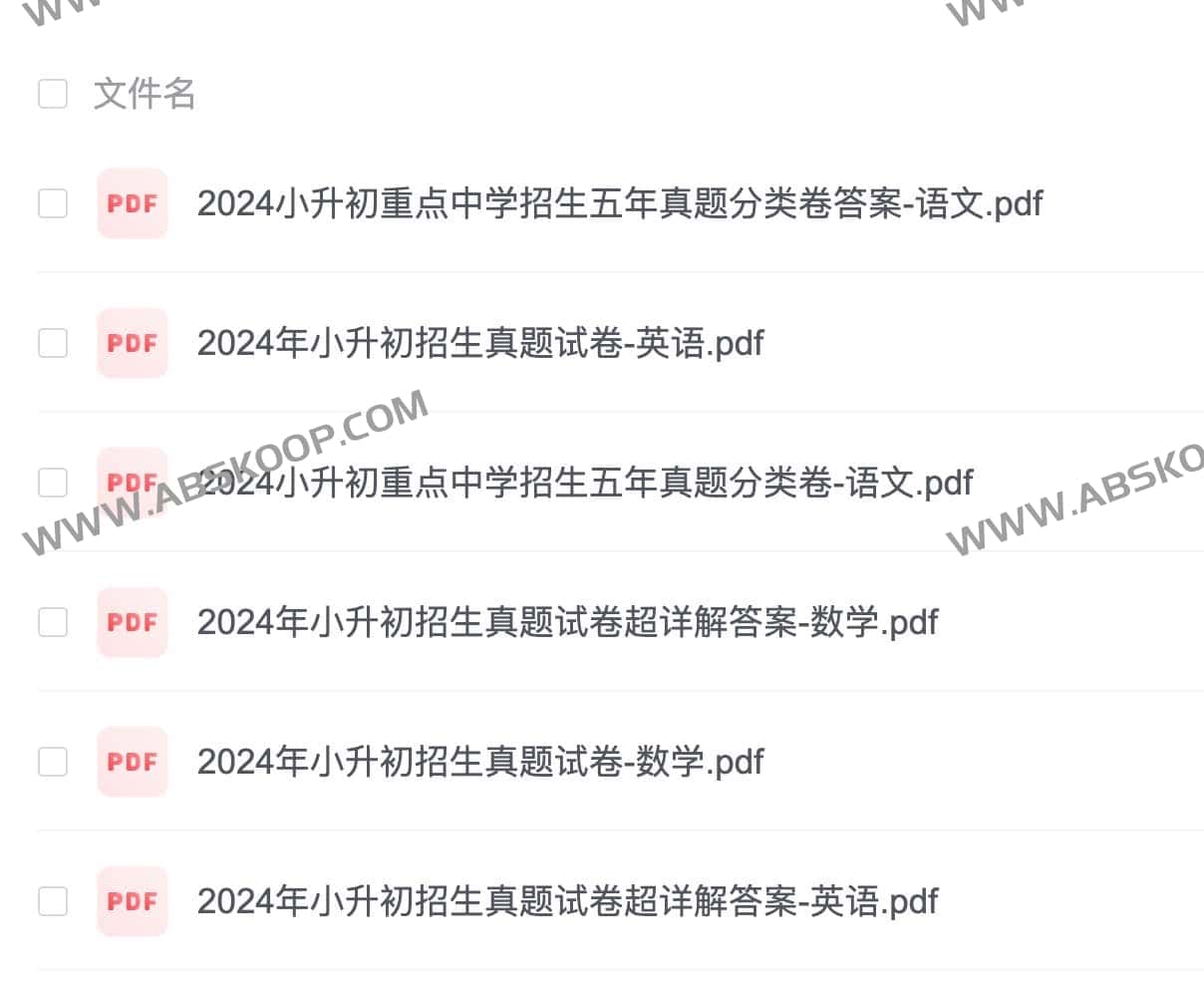This screenshot has height=997, width=1204.
Task: Open 2024年小升初招生真题试卷超详解答案-数学.pdf
Action: tap(567, 622)
